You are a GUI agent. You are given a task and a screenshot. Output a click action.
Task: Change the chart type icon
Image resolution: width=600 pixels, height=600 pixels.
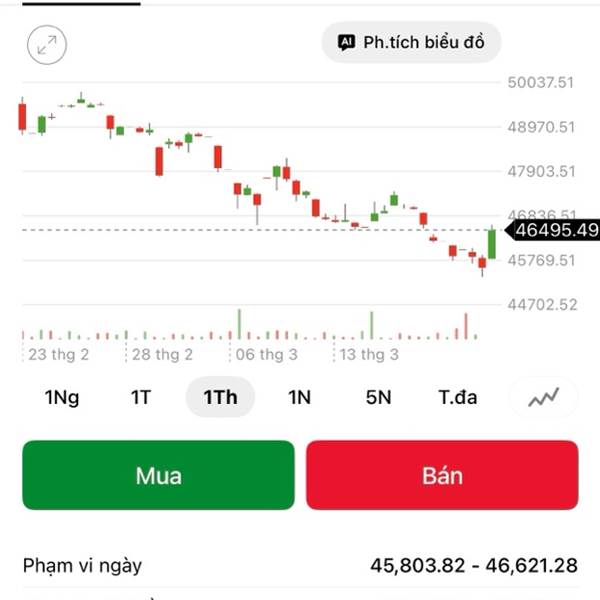544,397
